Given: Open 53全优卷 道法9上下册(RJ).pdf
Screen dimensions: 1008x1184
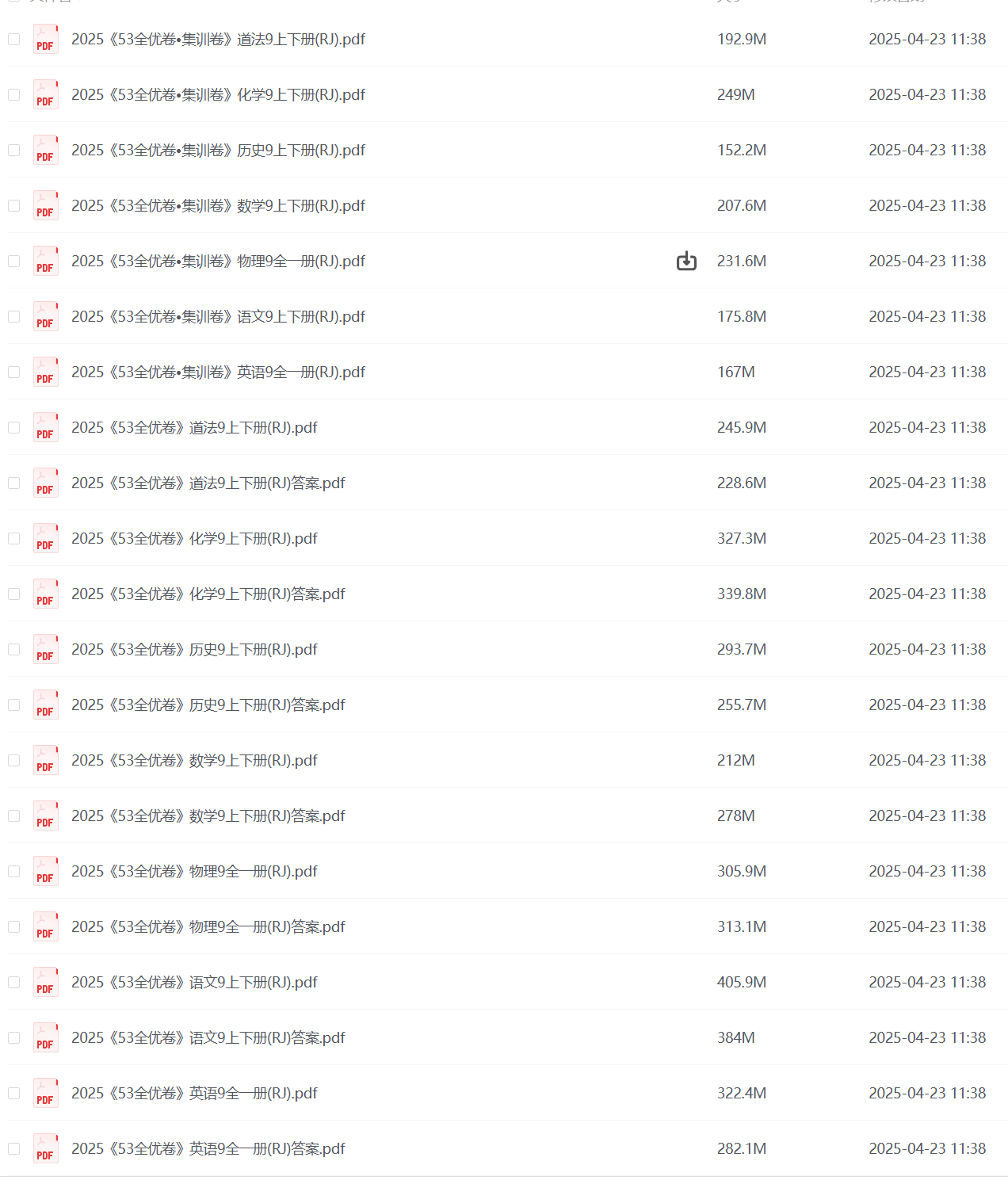Looking at the screenshot, I should click(194, 428).
